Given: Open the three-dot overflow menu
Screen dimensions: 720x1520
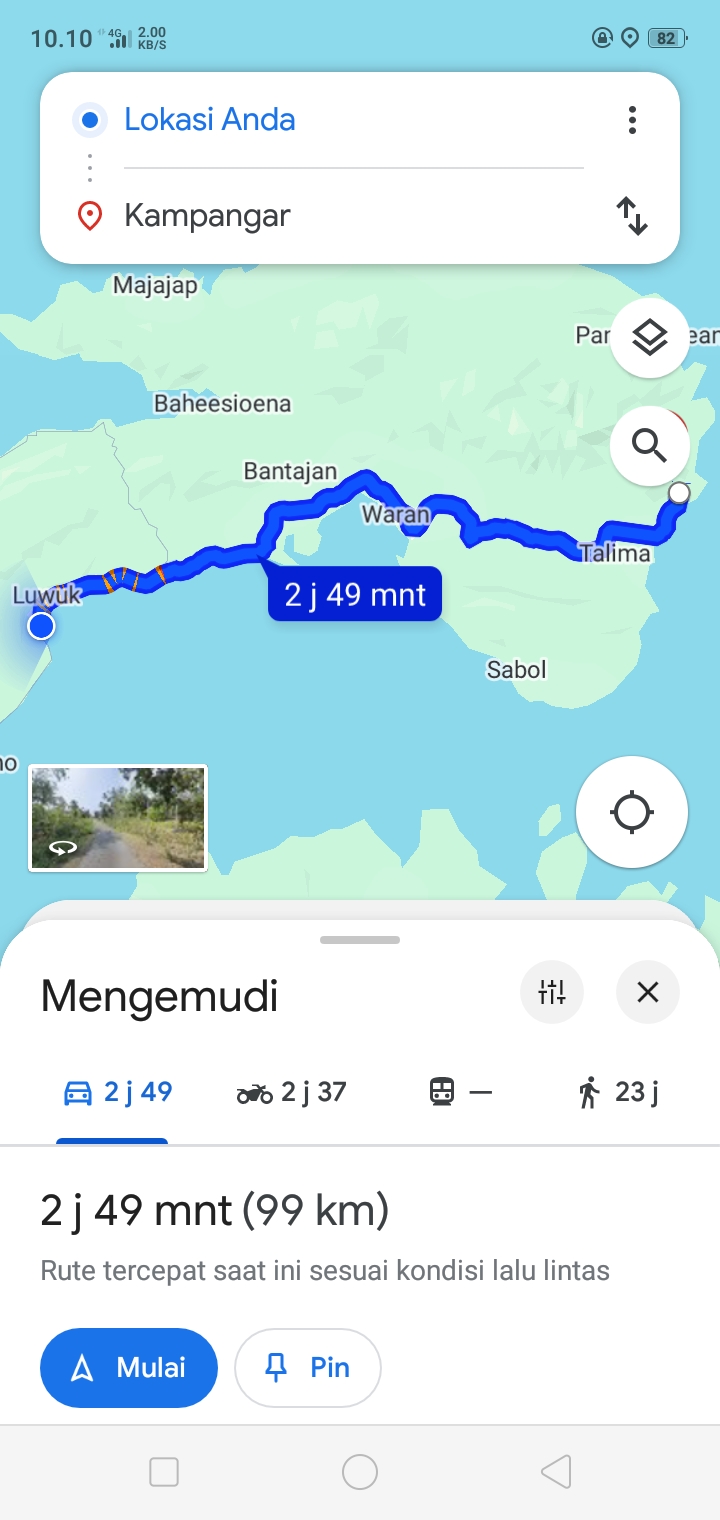Looking at the screenshot, I should coord(632,120).
